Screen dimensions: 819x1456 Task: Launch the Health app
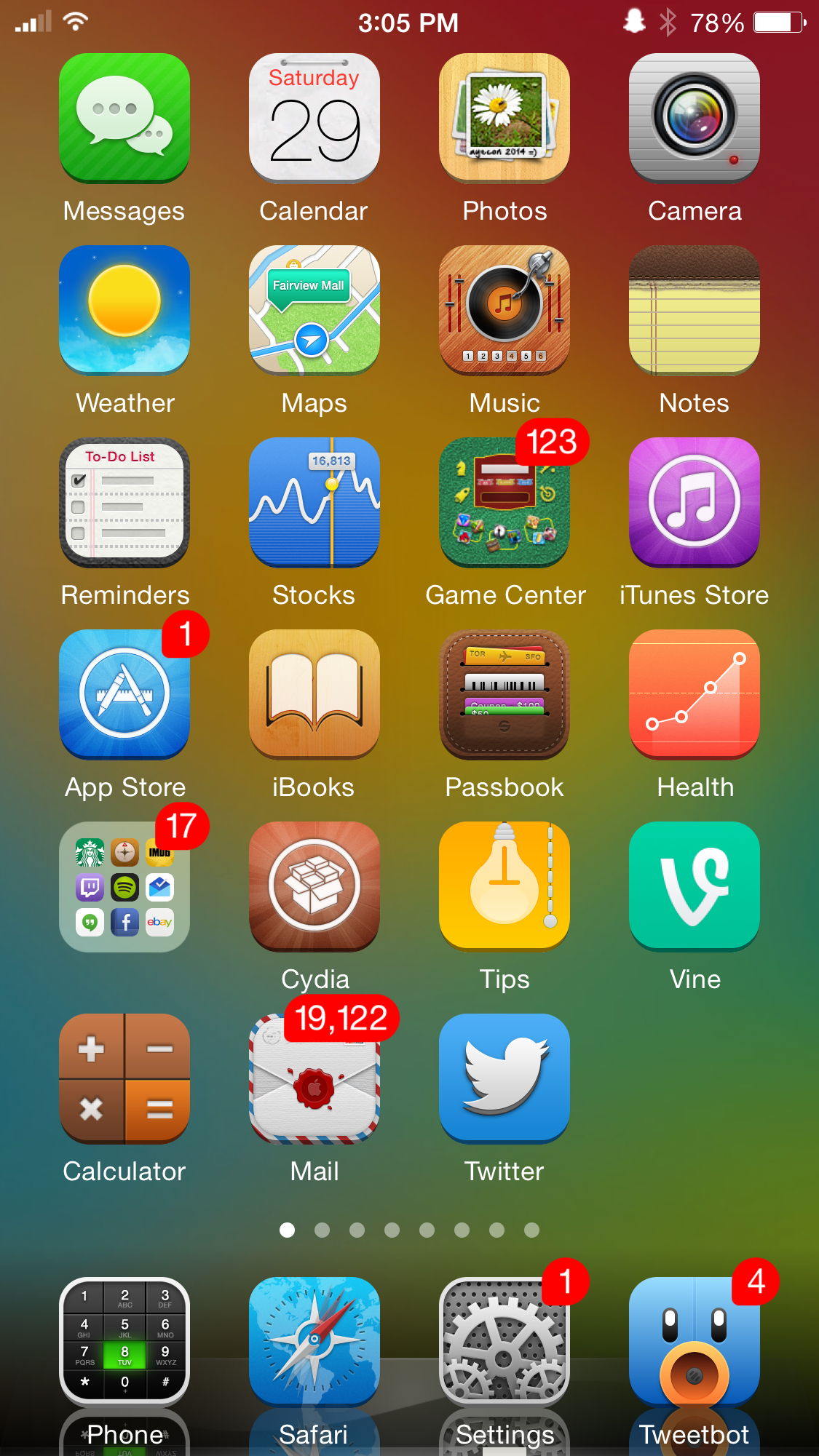[694, 694]
